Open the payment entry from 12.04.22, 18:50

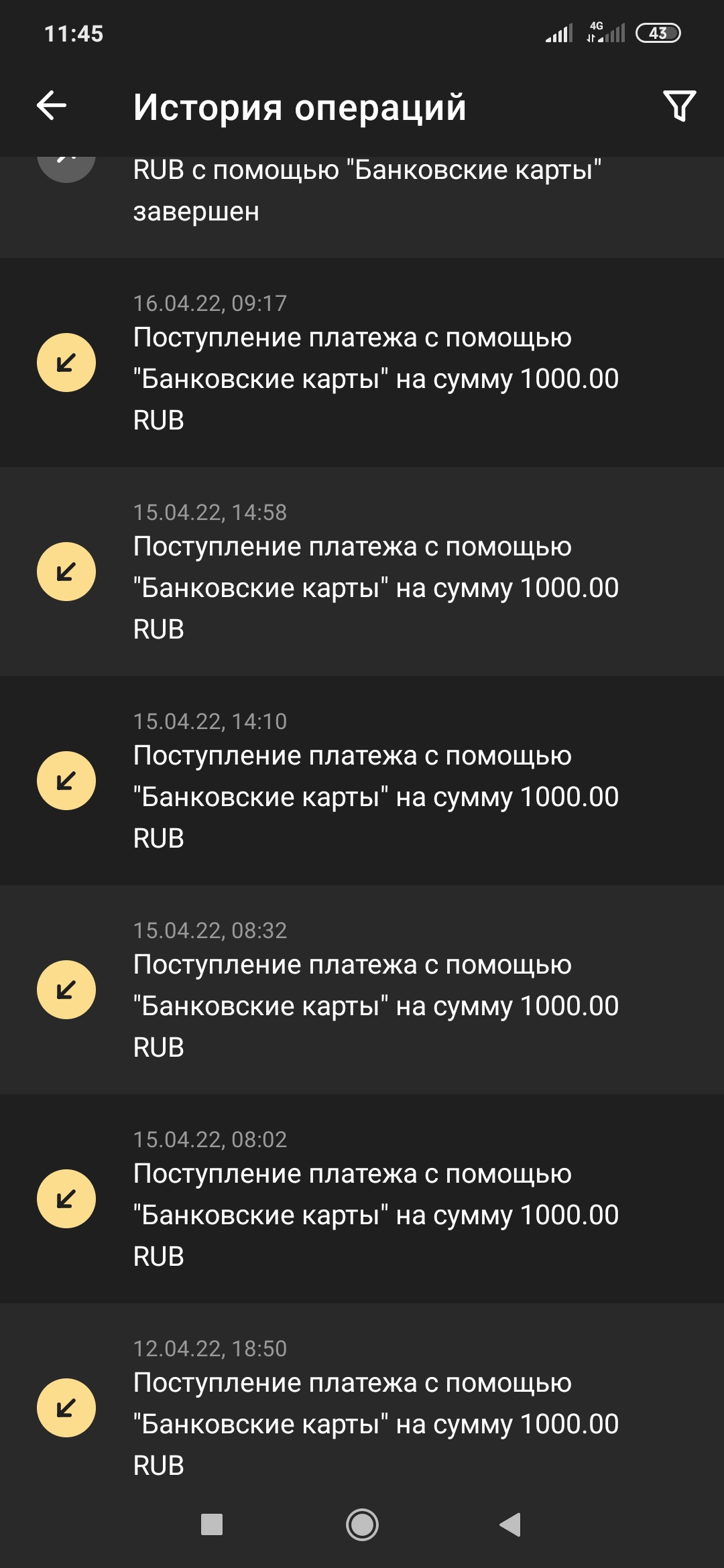pos(375,1407)
